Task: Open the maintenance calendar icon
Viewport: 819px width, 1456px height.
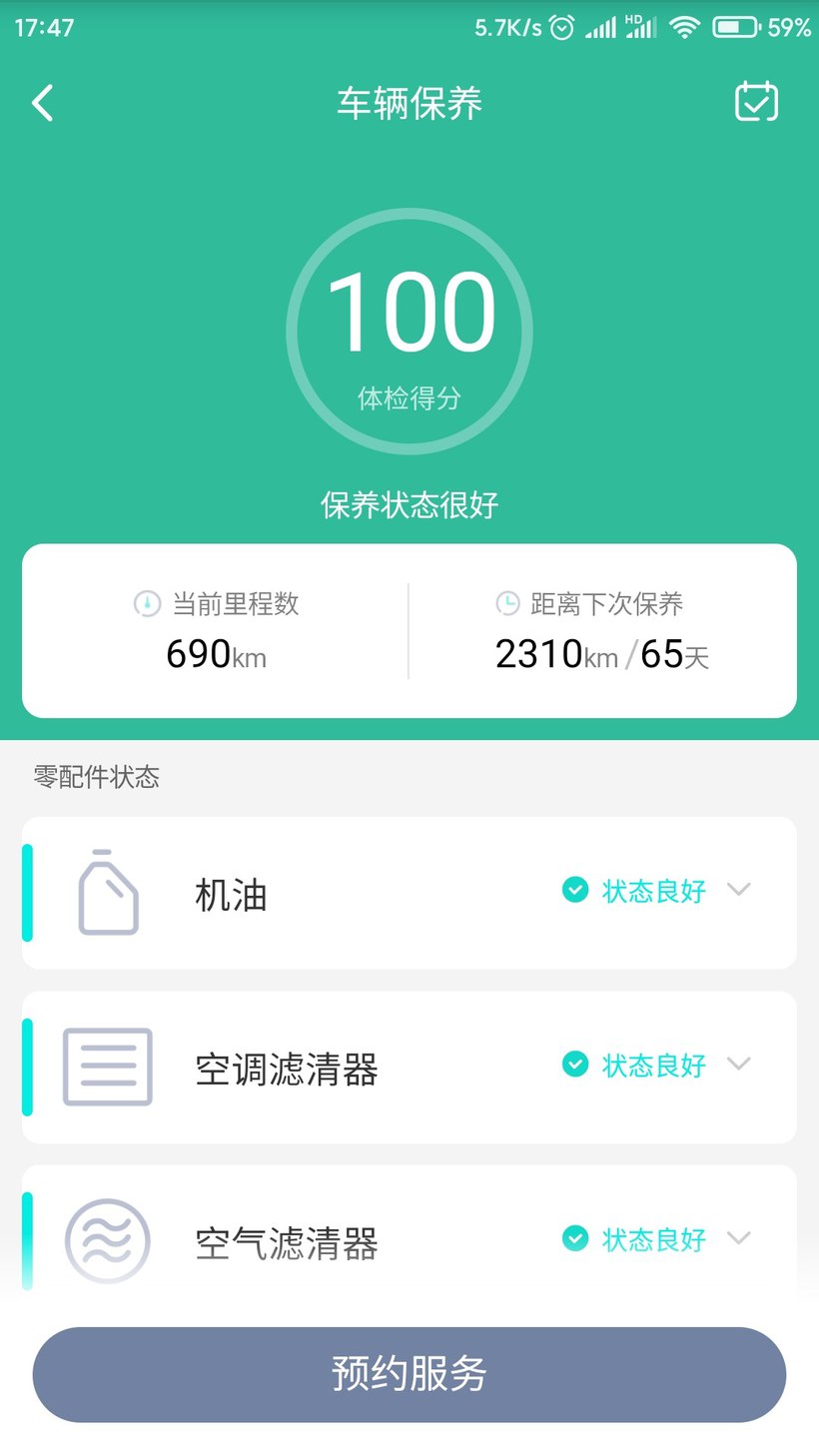Action: click(756, 102)
